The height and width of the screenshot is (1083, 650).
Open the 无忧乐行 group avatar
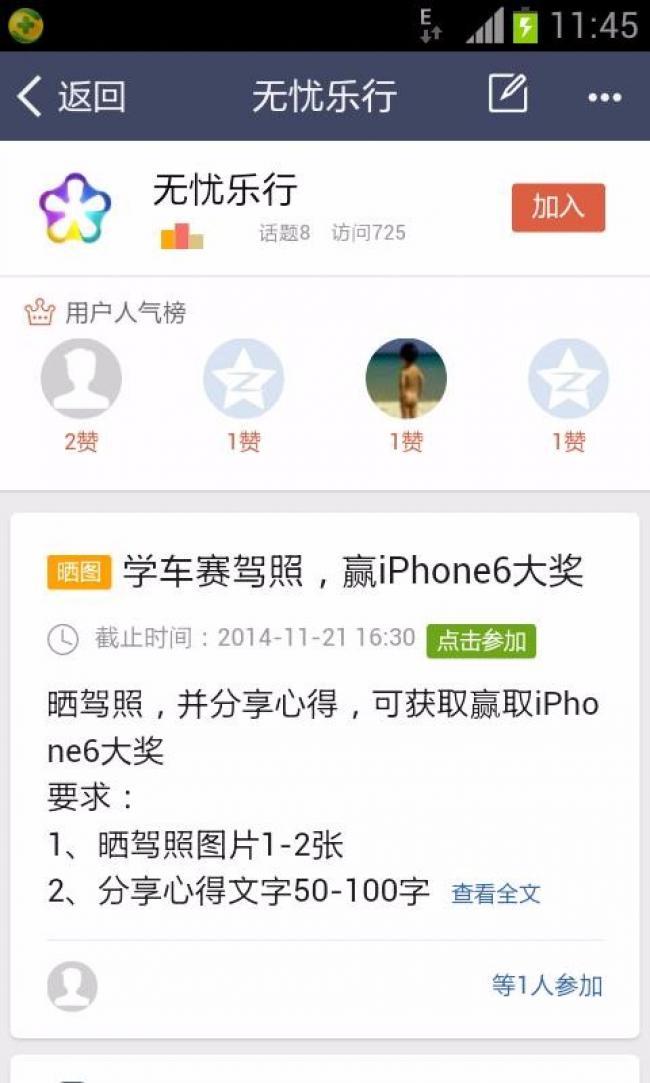pos(75,208)
